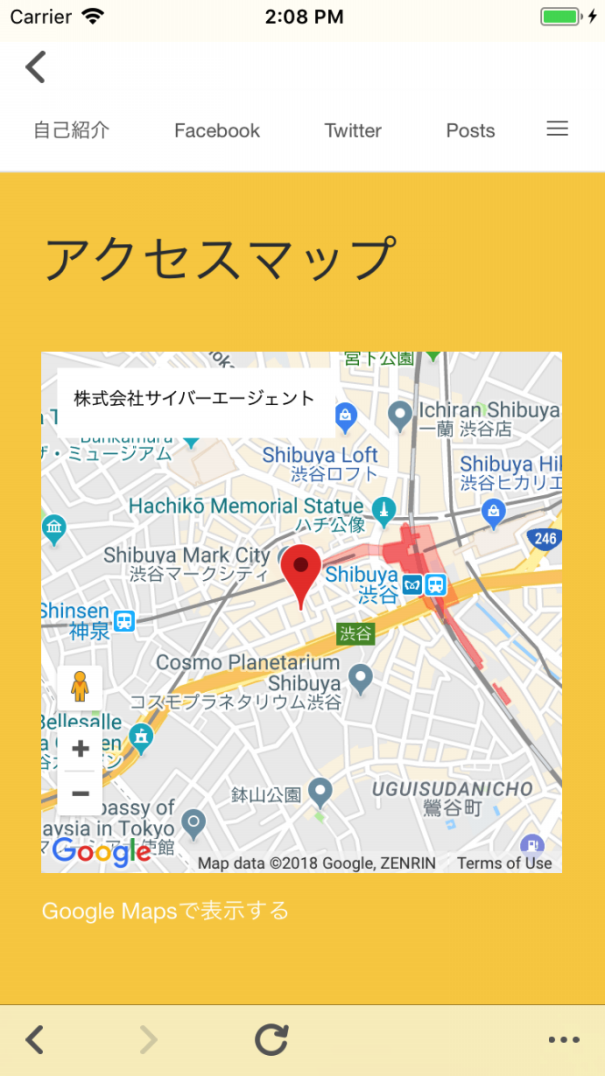Screen dimensions: 605x1076
Task: Go to the Facebook tab
Action: click(x=217, y=130)
